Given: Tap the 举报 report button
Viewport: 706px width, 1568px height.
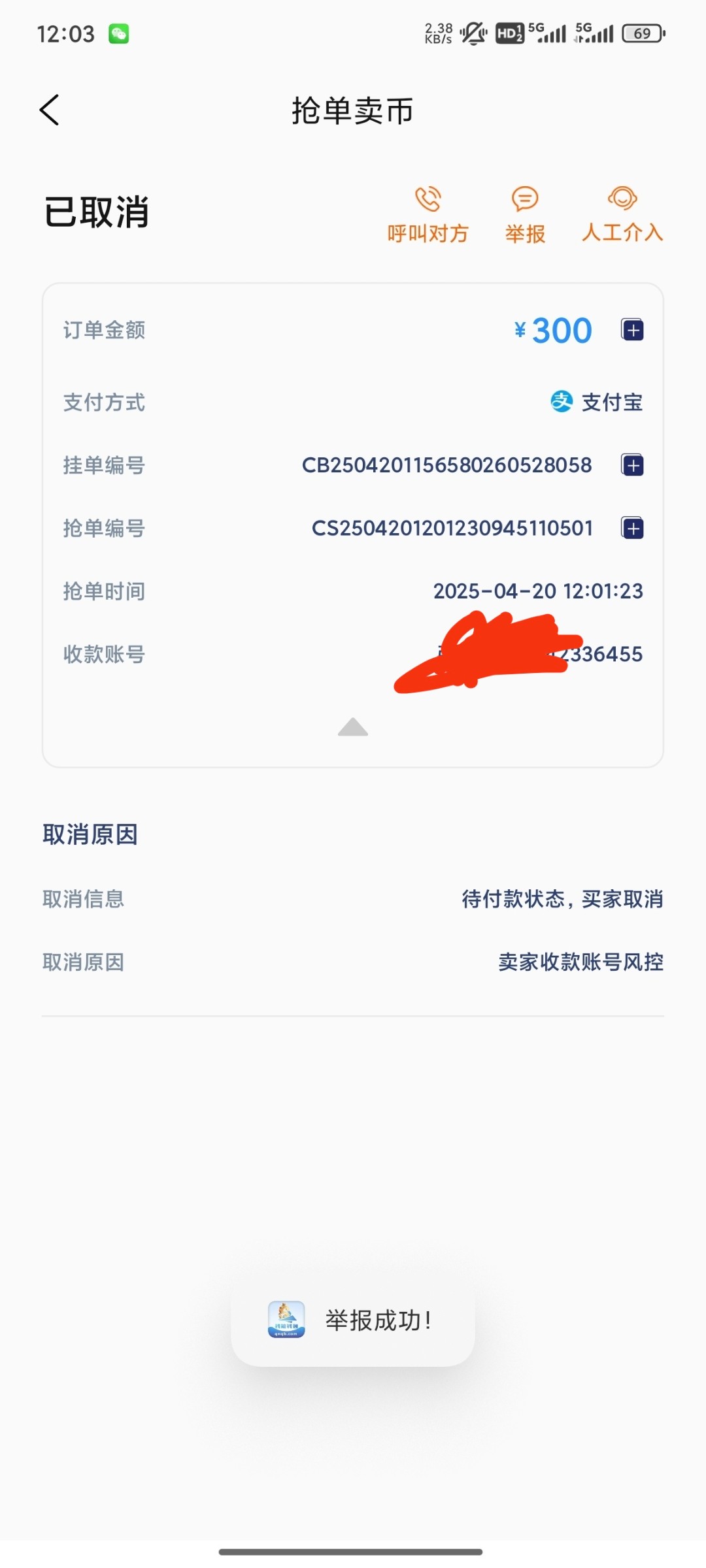Looking at the screenshot, I should [x=525, y=214].
